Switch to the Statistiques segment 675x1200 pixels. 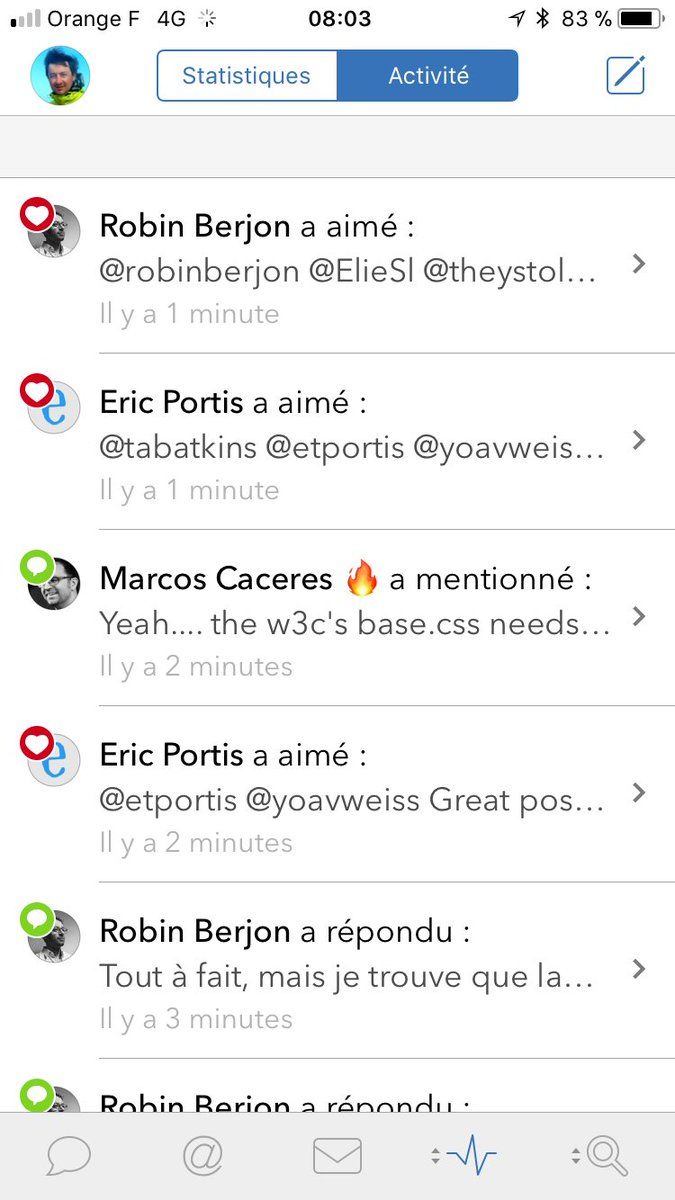246,76
